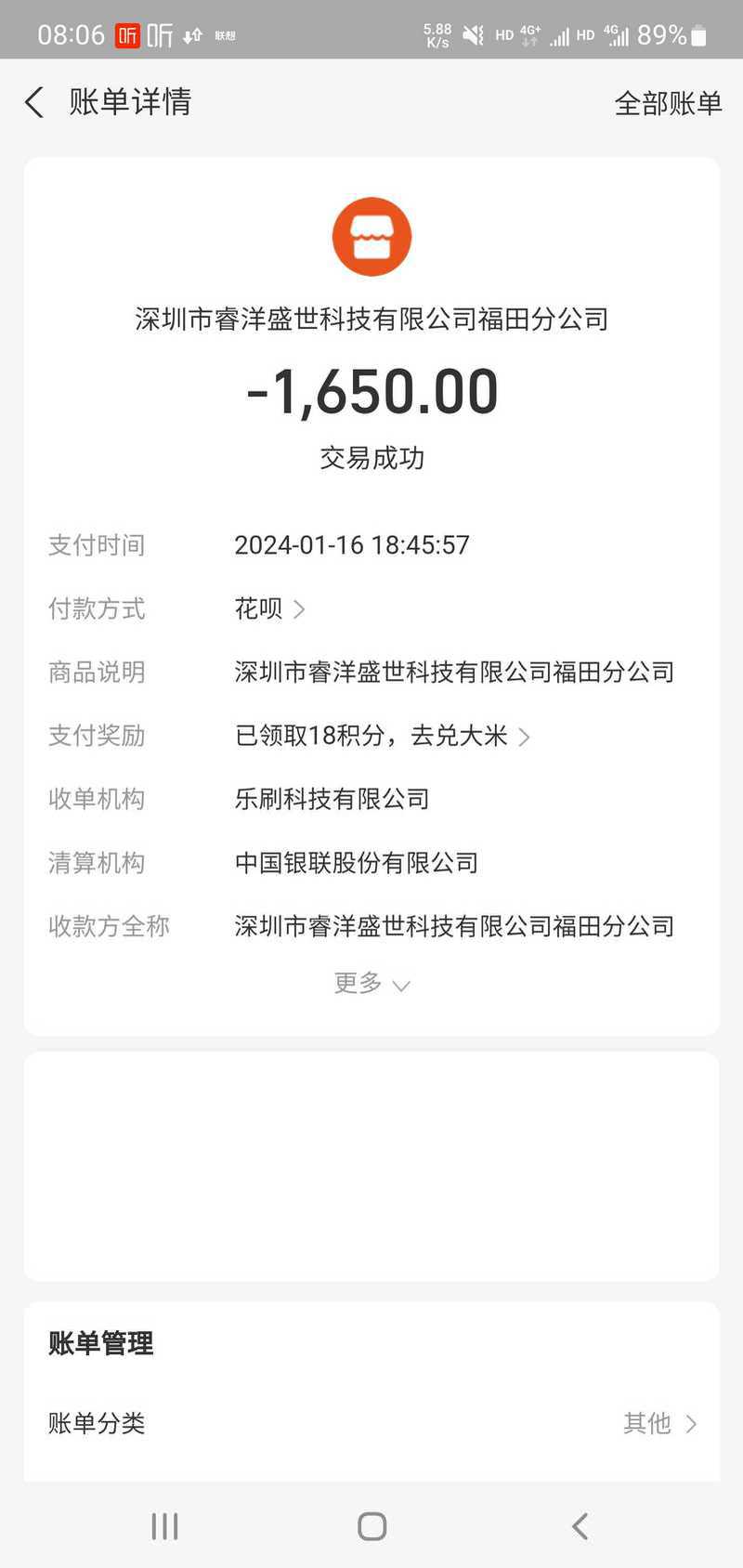Open the system recent apps button

(164, 1526)
